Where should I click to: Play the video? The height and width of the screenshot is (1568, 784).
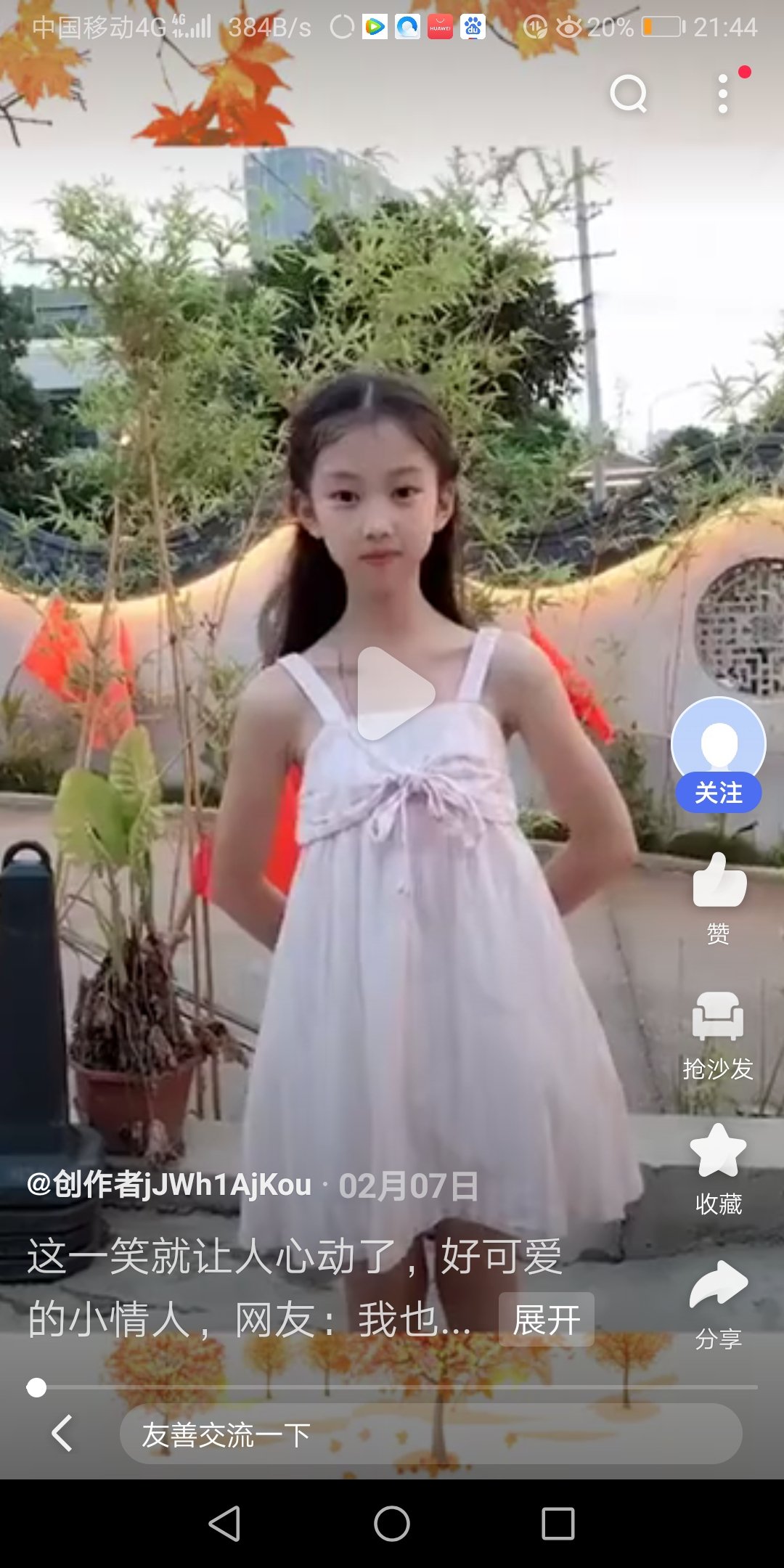pyautogui.click(x=394, y=693)
